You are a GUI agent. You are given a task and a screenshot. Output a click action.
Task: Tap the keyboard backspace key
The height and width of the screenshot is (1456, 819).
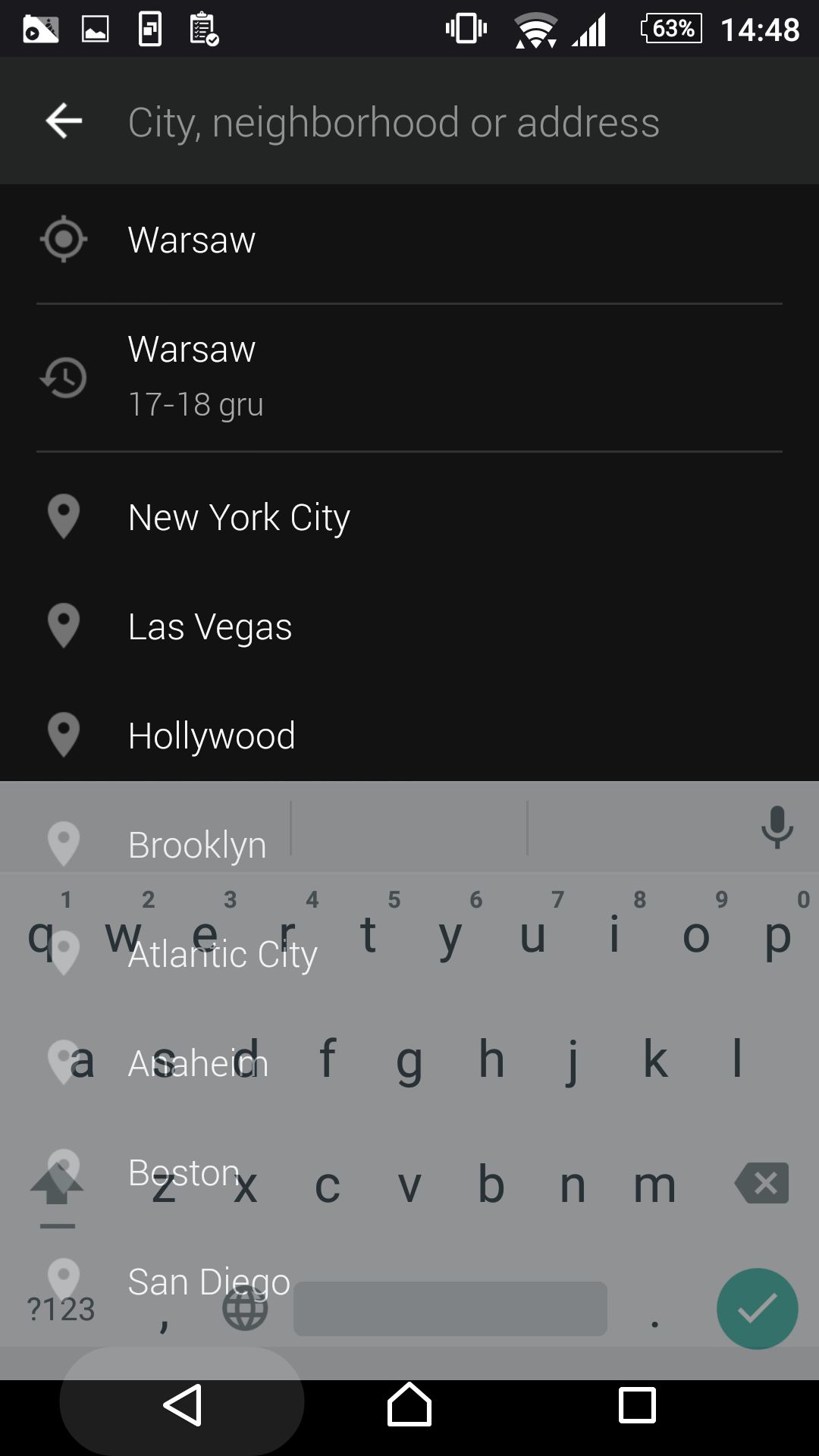[761, 1183]
